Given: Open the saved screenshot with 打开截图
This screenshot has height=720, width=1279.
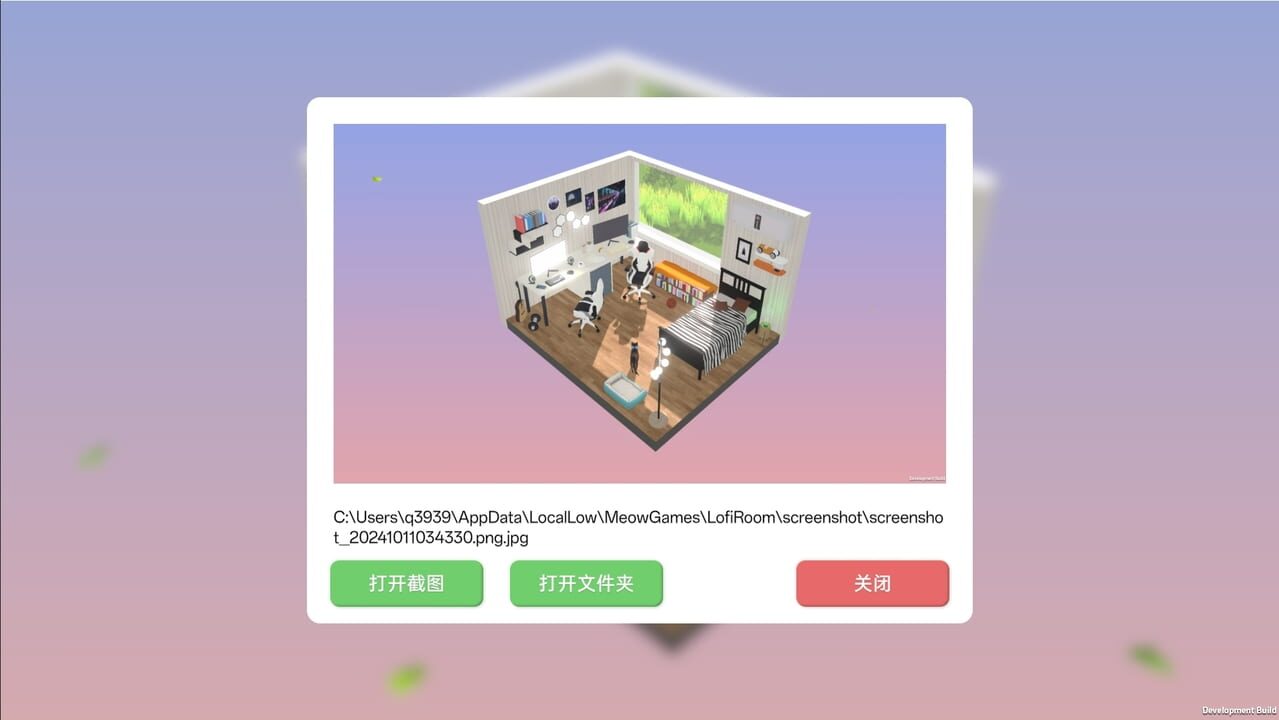Looking at the screenshot, I should 406,583.
